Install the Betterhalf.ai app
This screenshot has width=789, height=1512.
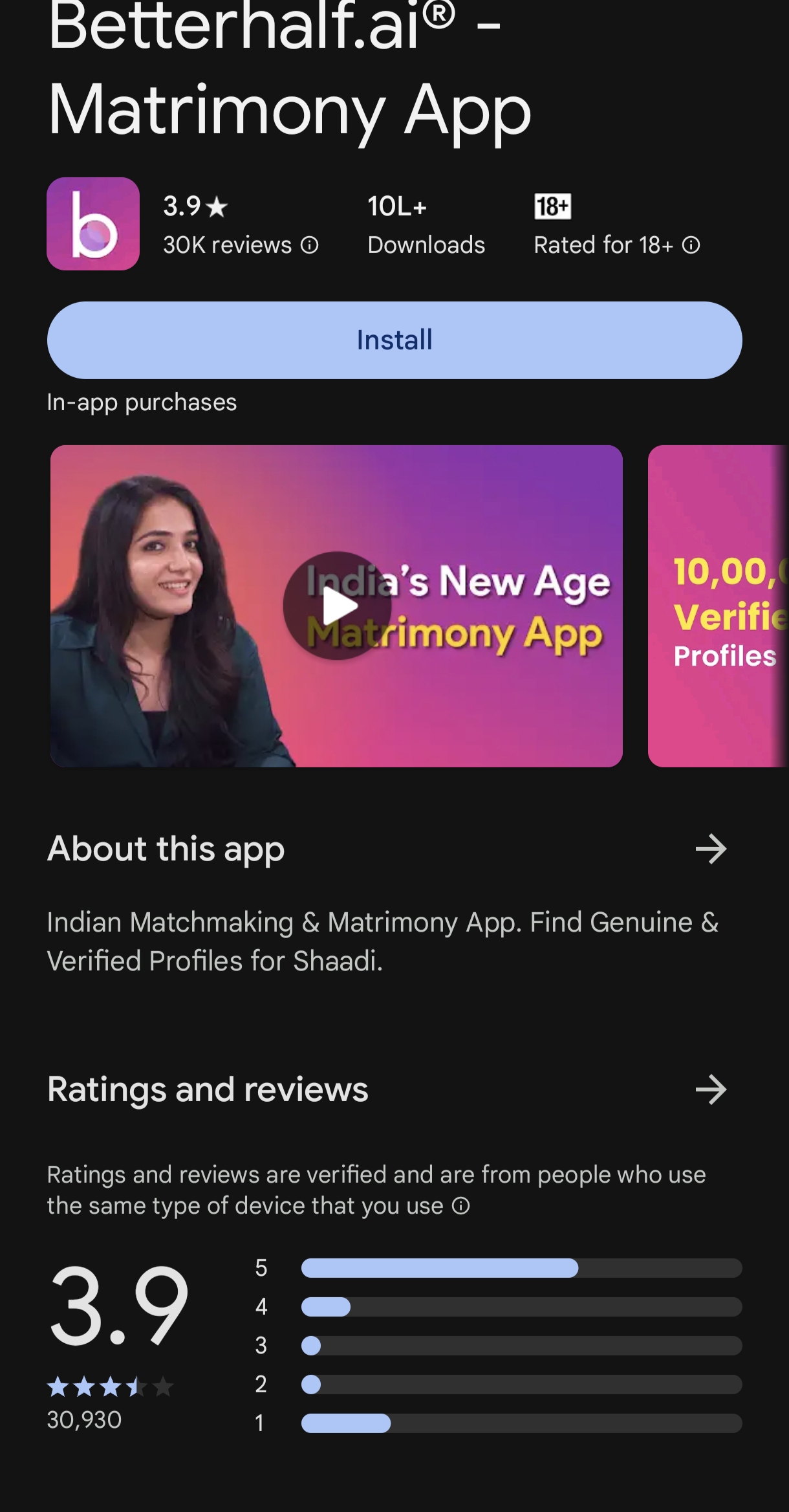[x=394, y=340]
